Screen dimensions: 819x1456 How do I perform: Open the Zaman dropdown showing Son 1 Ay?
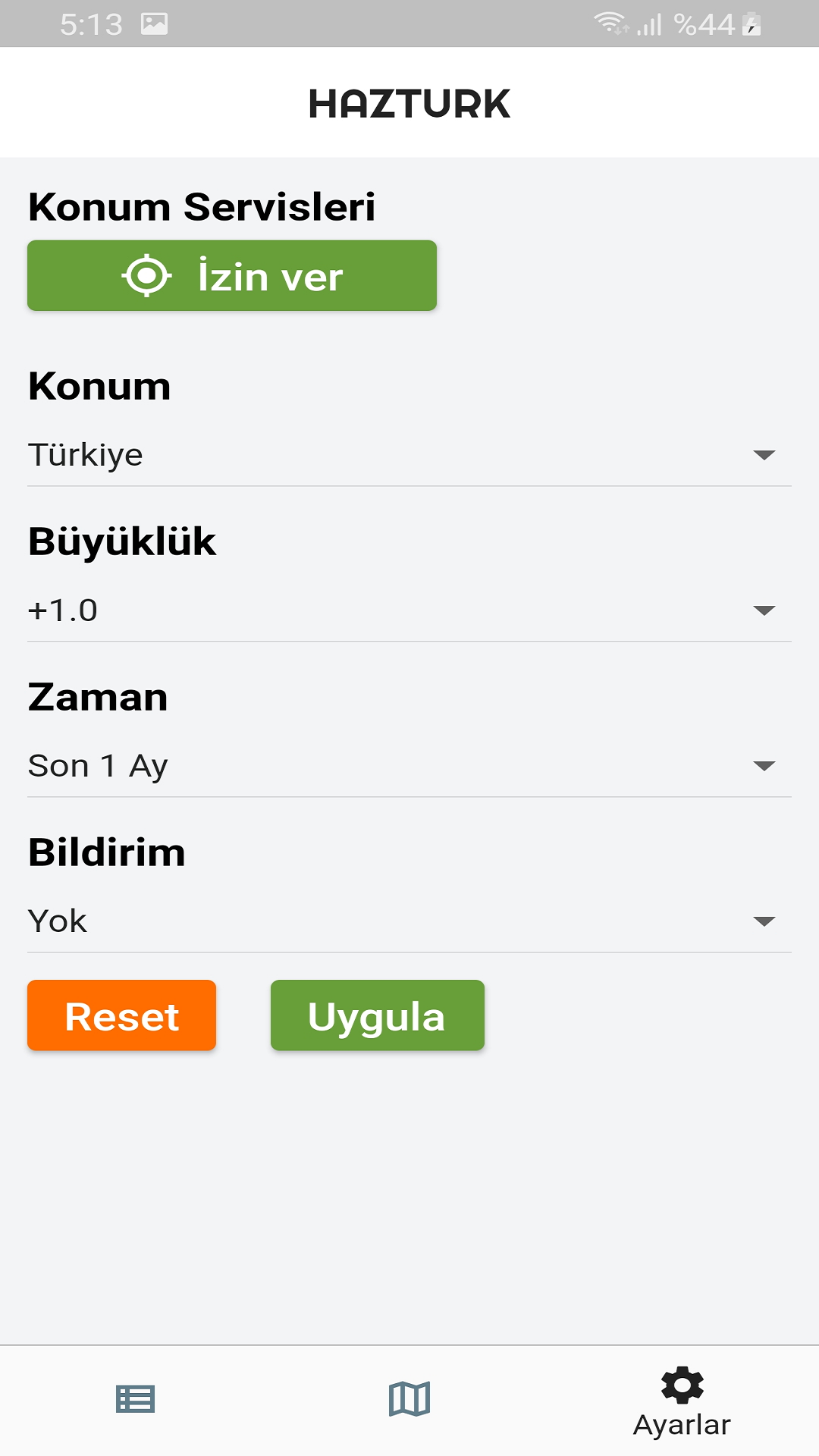[x=409, y=766]
